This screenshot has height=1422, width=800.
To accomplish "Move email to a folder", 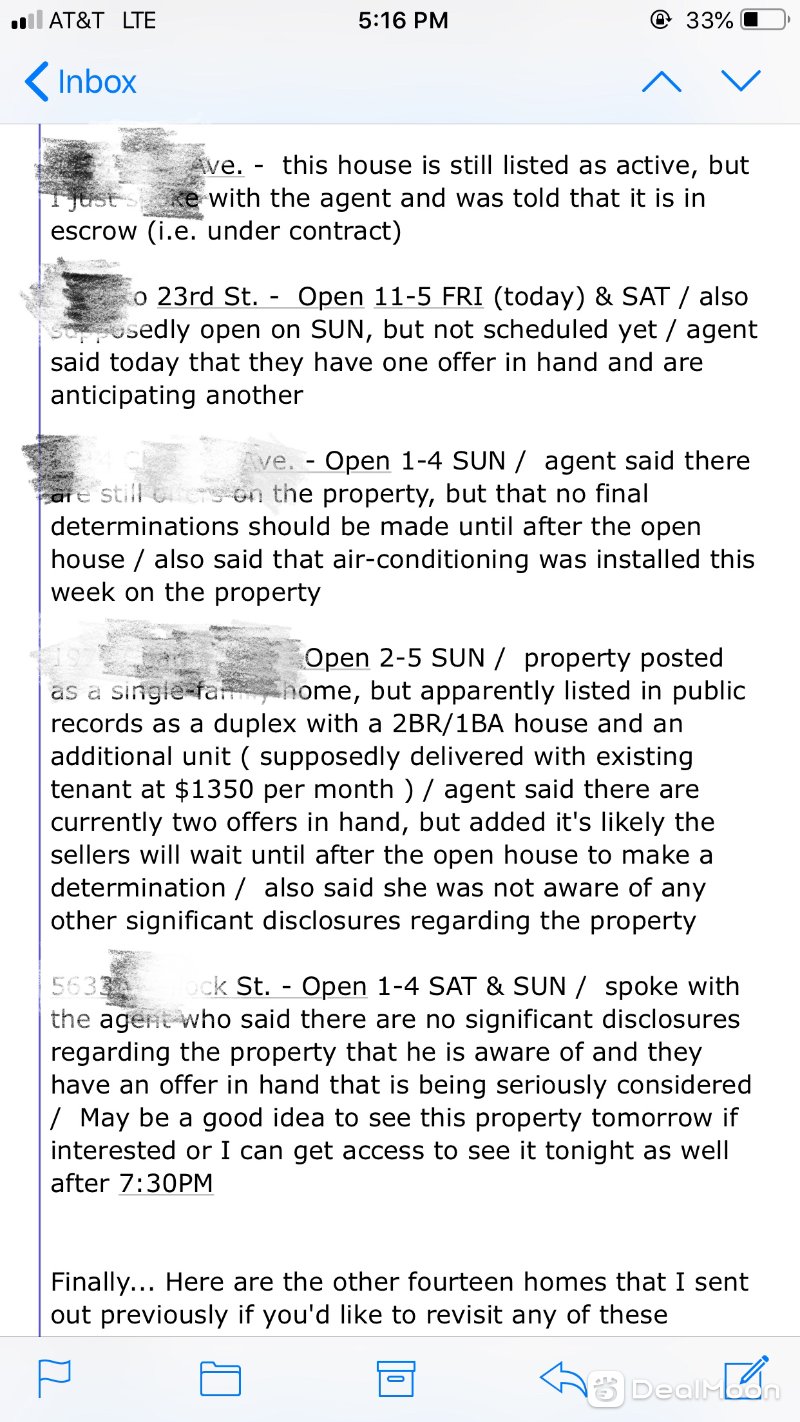I will tap(220, 1378).
